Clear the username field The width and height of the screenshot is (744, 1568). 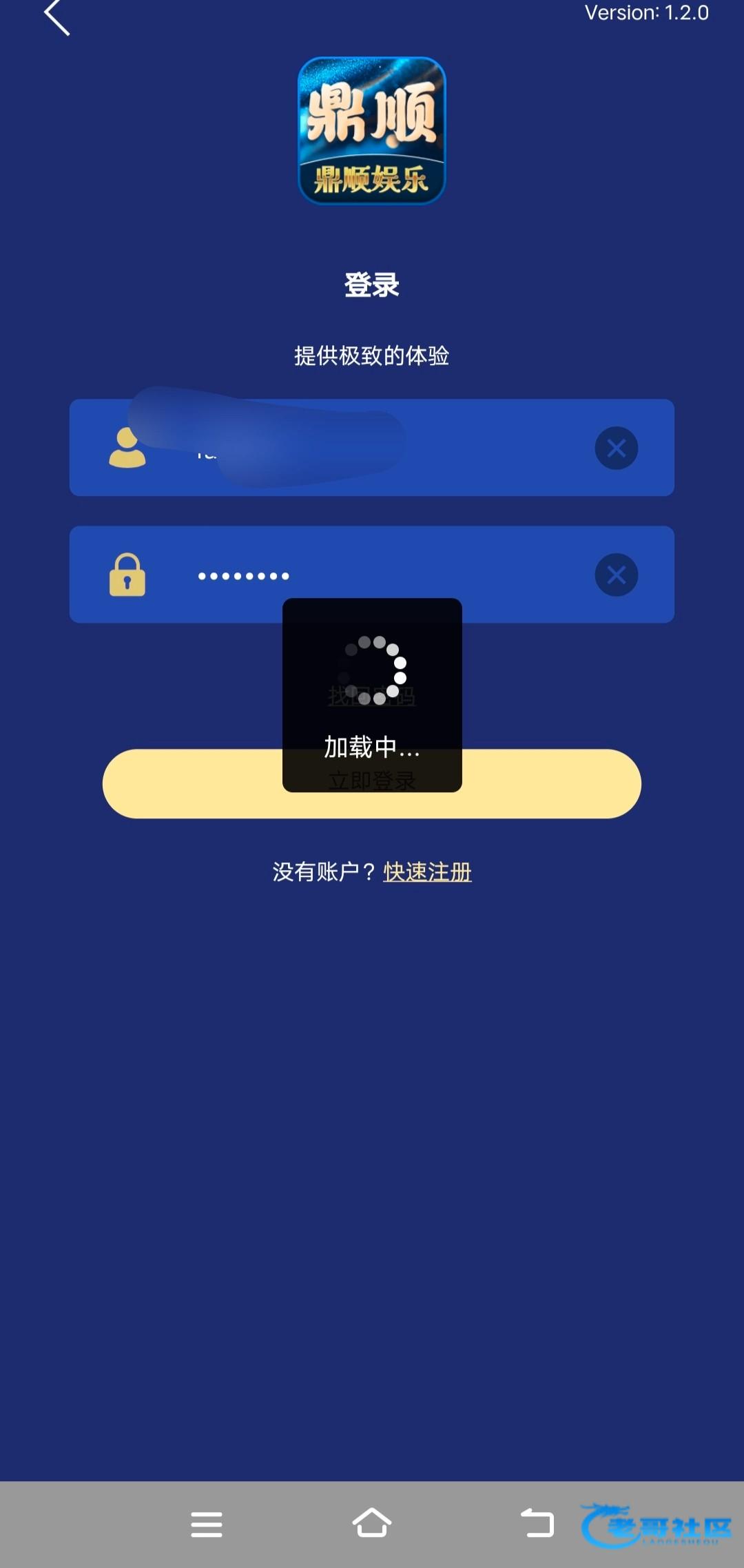coord(616,448)
